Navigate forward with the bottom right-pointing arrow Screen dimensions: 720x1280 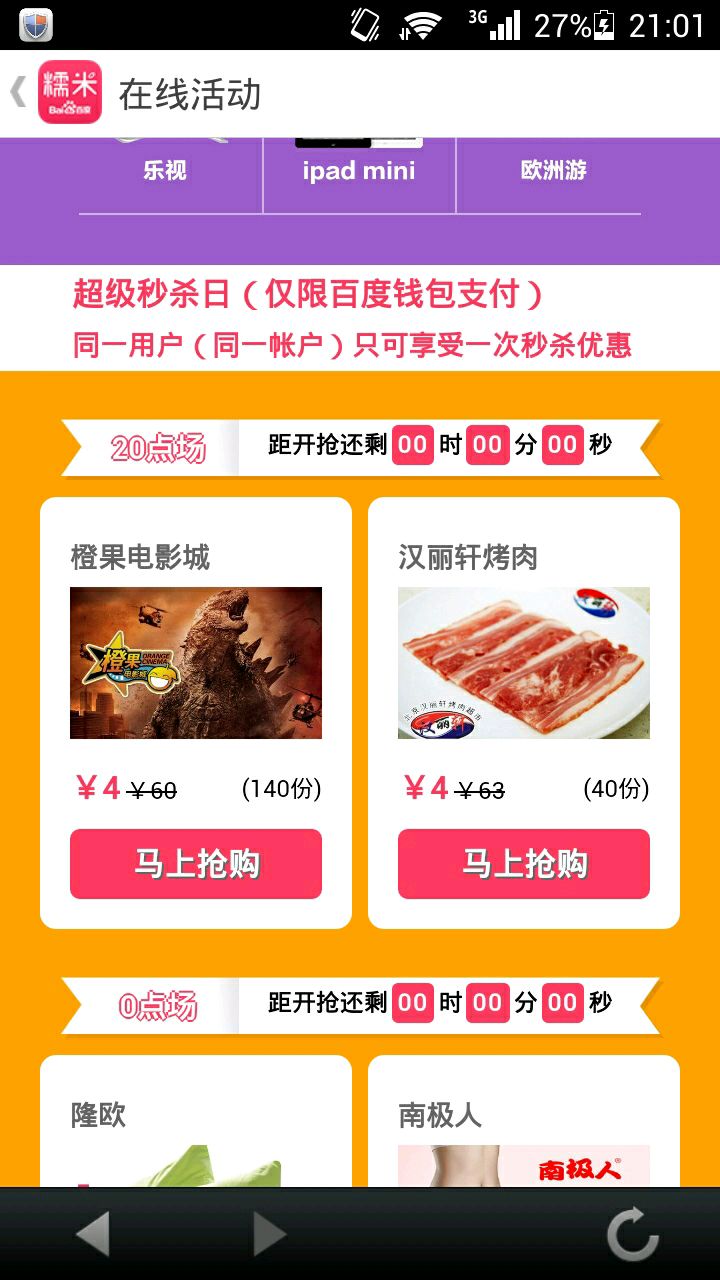pos(268,1234)
